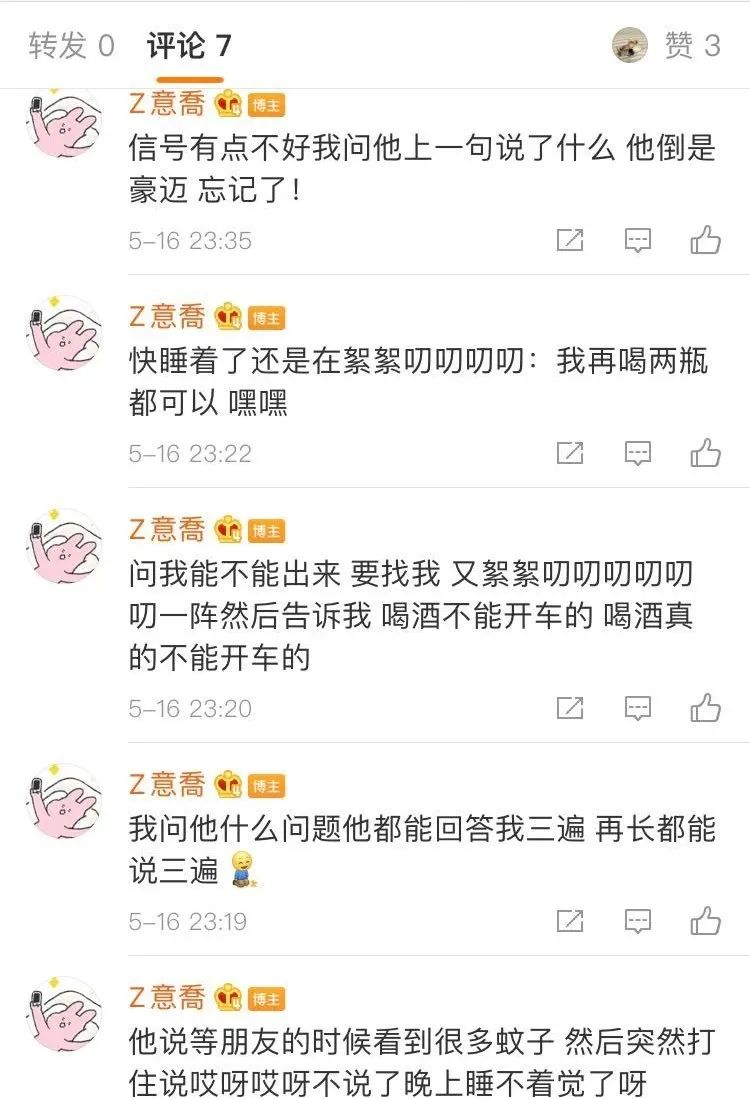Tap the share icon on the 23:35 comment
The width and height of the screenshot is (750, 1099).
click(572, 240)
